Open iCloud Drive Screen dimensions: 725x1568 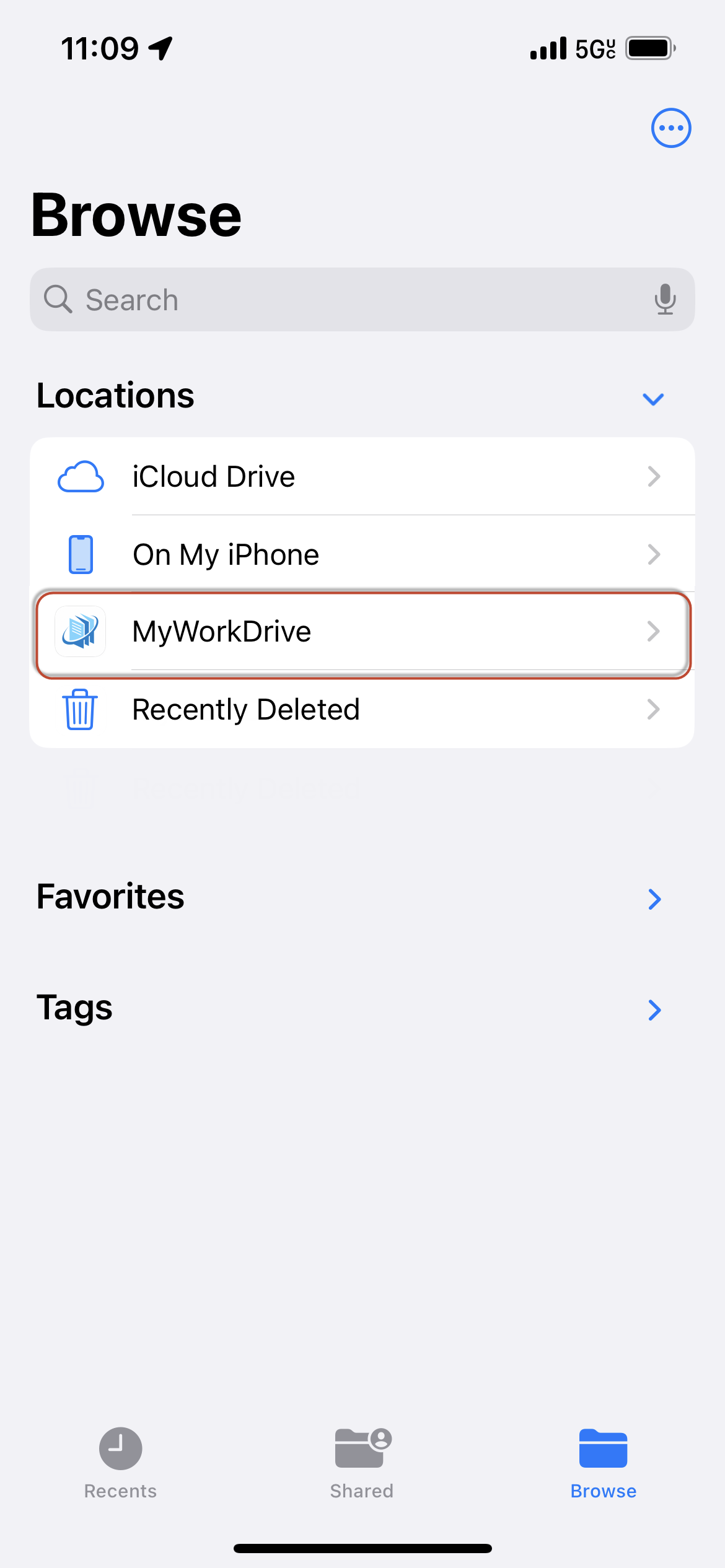tap(362, 477)
